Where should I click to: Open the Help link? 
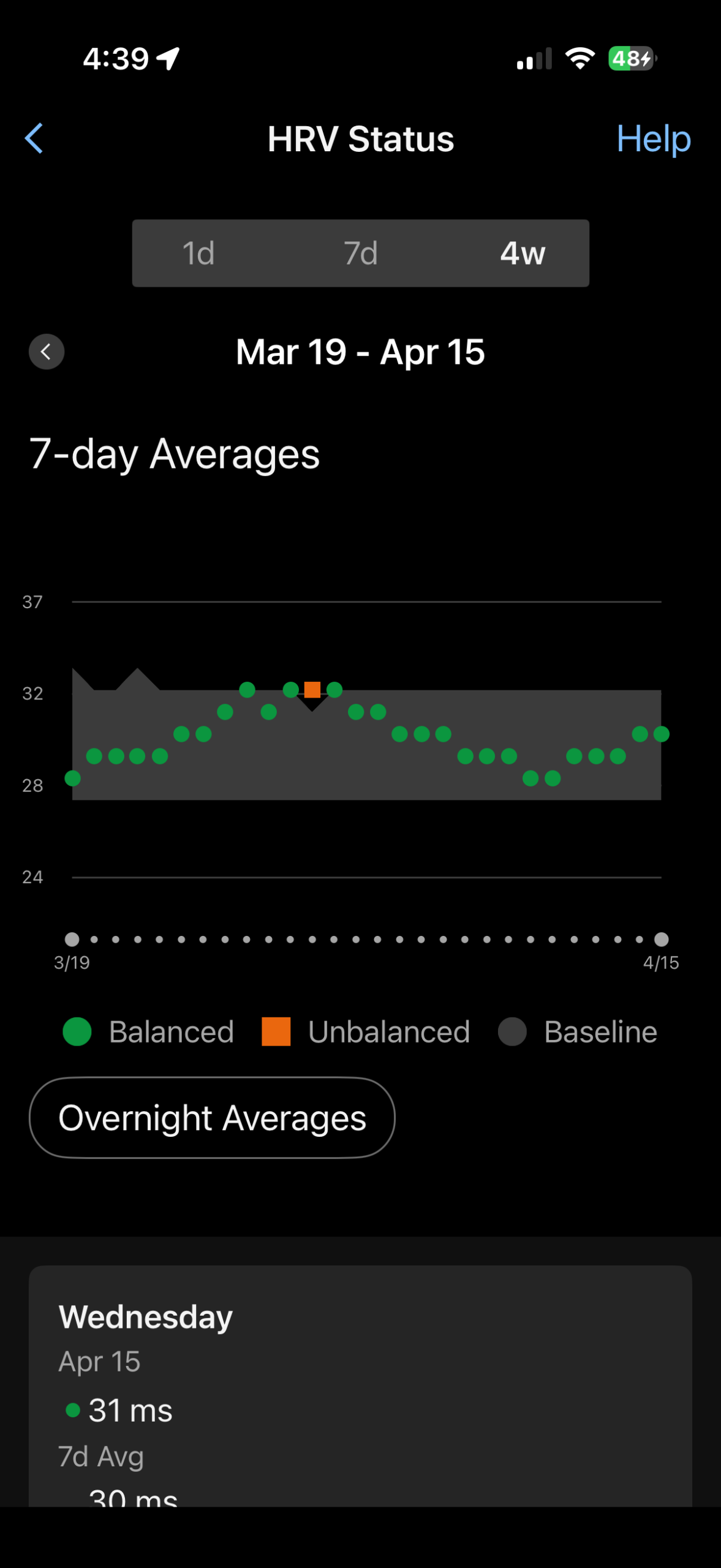click(653, 139)
